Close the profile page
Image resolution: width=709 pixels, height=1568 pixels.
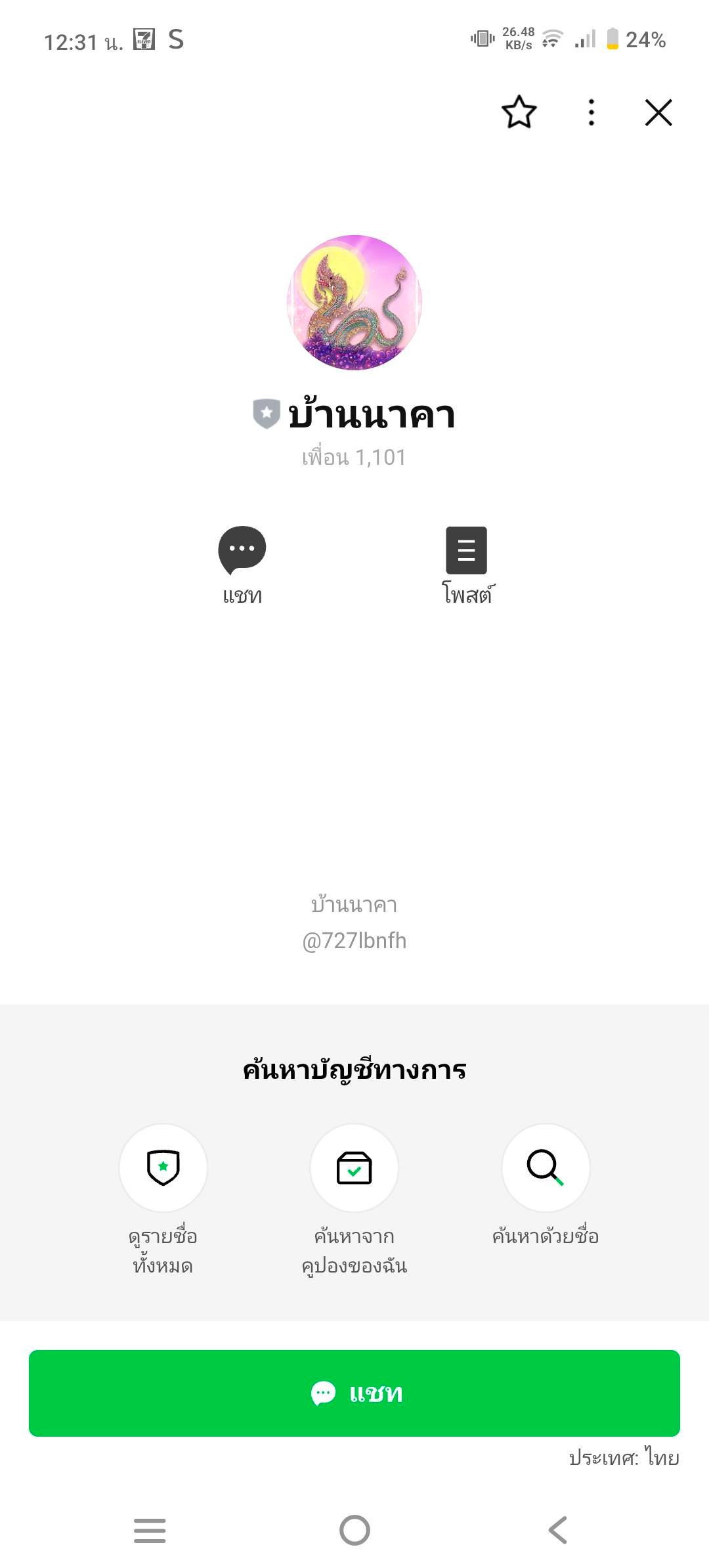pos(658,112)
